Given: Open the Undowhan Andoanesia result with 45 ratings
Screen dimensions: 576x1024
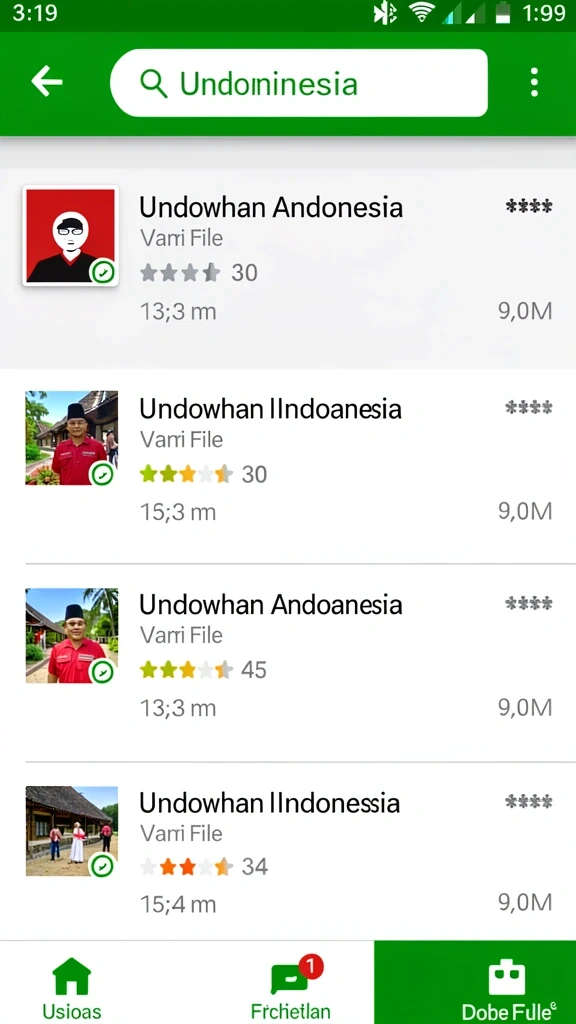Looking at the screenshot, I should click(288, 662).
